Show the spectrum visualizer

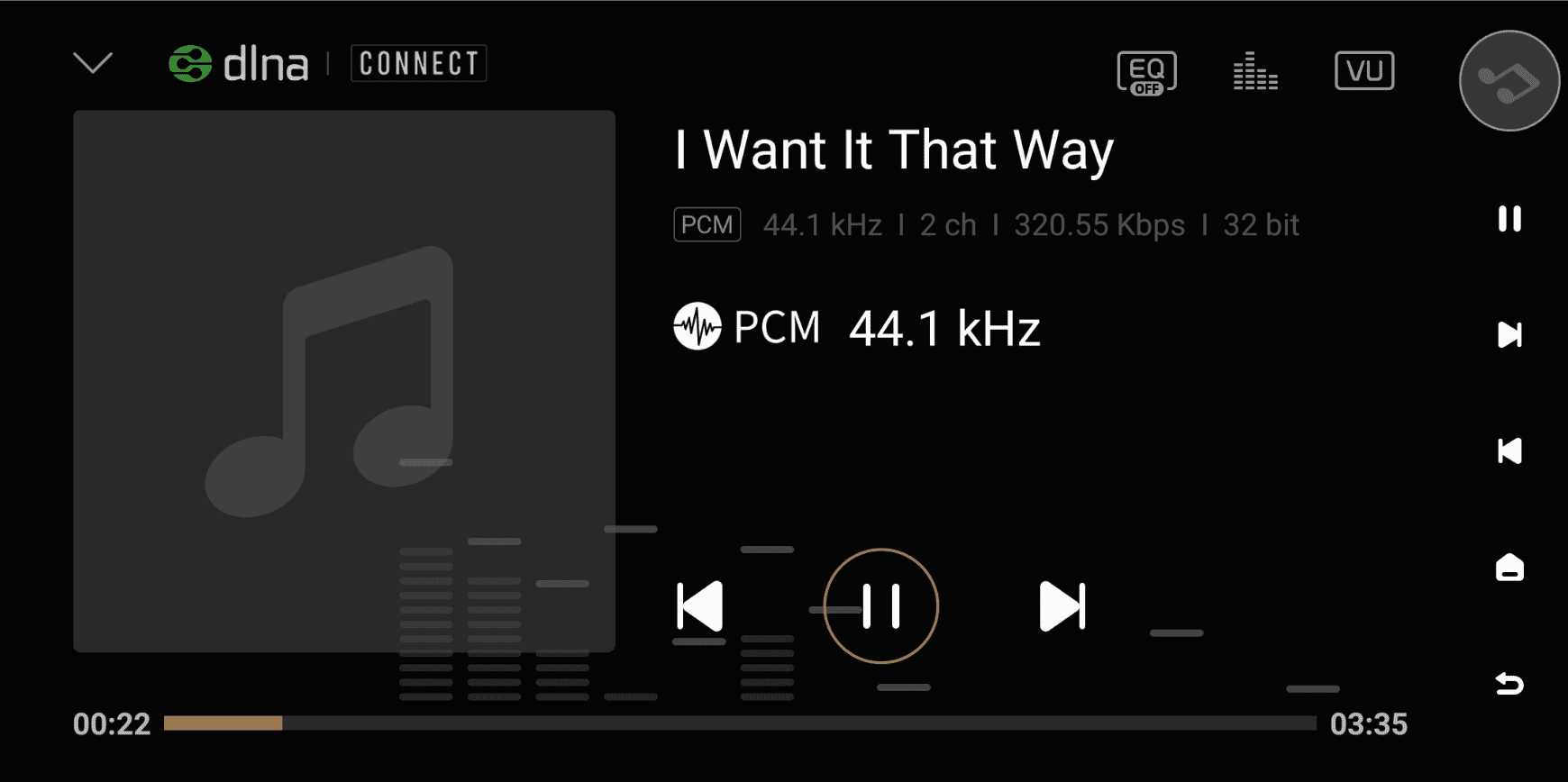(1255, 72)
